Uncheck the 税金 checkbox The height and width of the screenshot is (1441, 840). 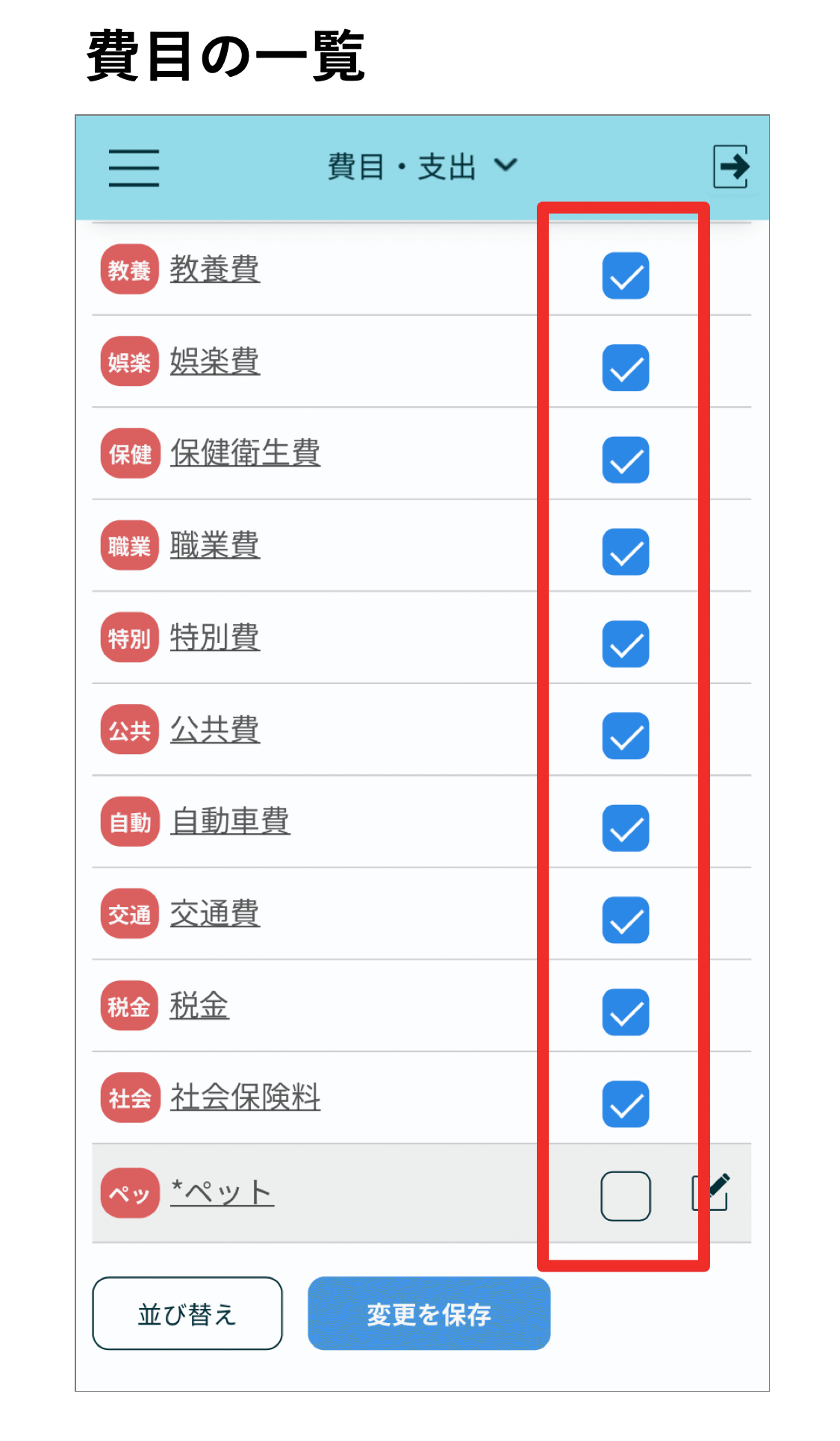point(626,1012)
